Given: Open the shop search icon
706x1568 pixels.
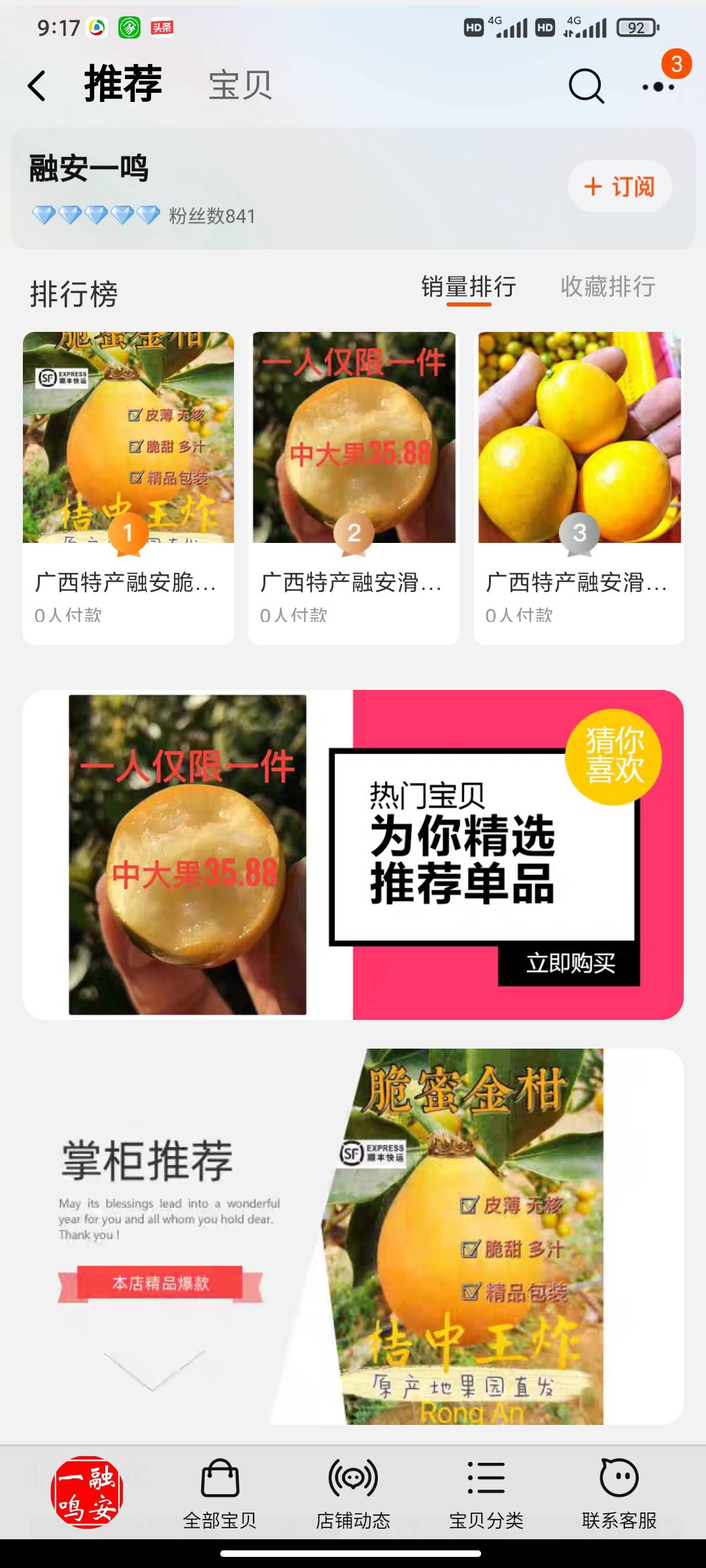Looking at the screenshot, I should click(x=586, y=86).
